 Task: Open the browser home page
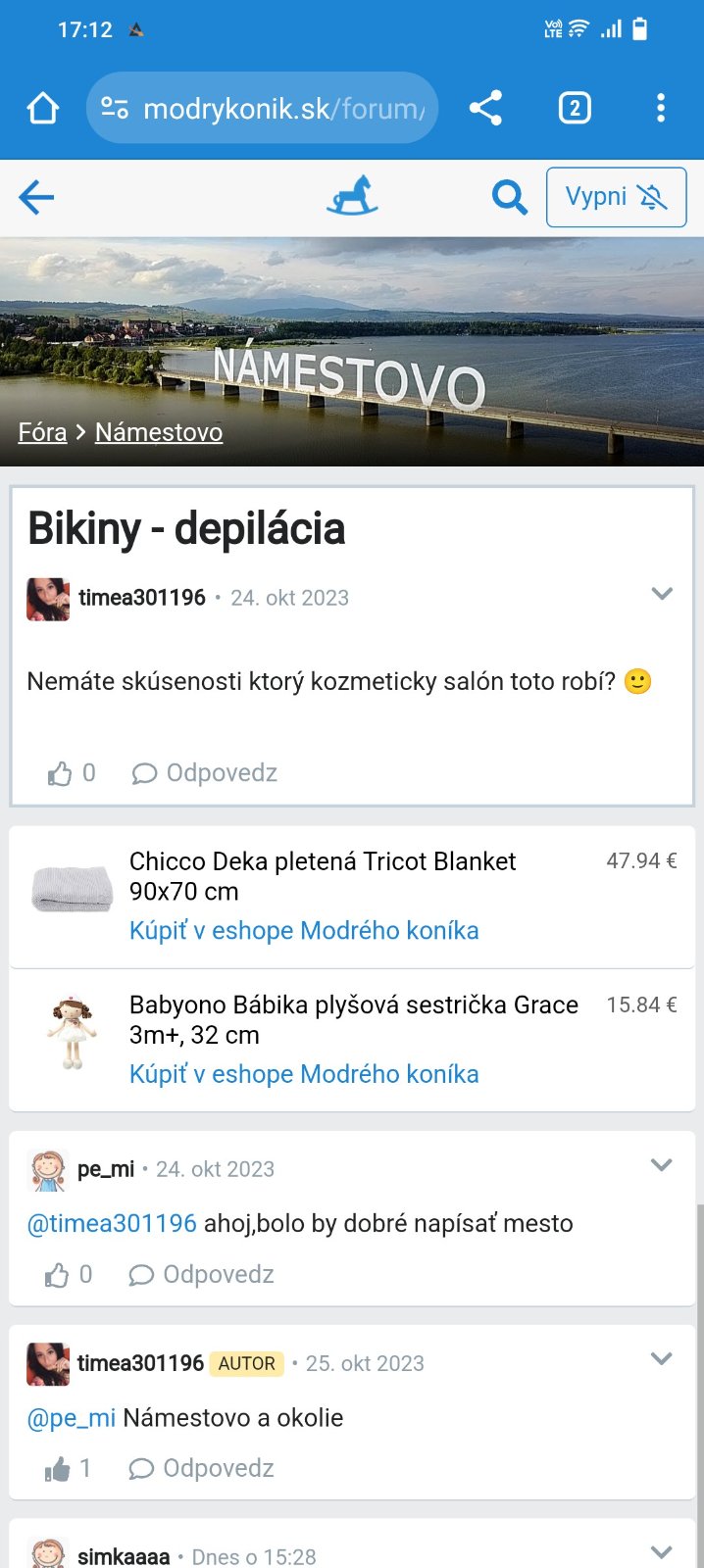[x=43, y=108]
